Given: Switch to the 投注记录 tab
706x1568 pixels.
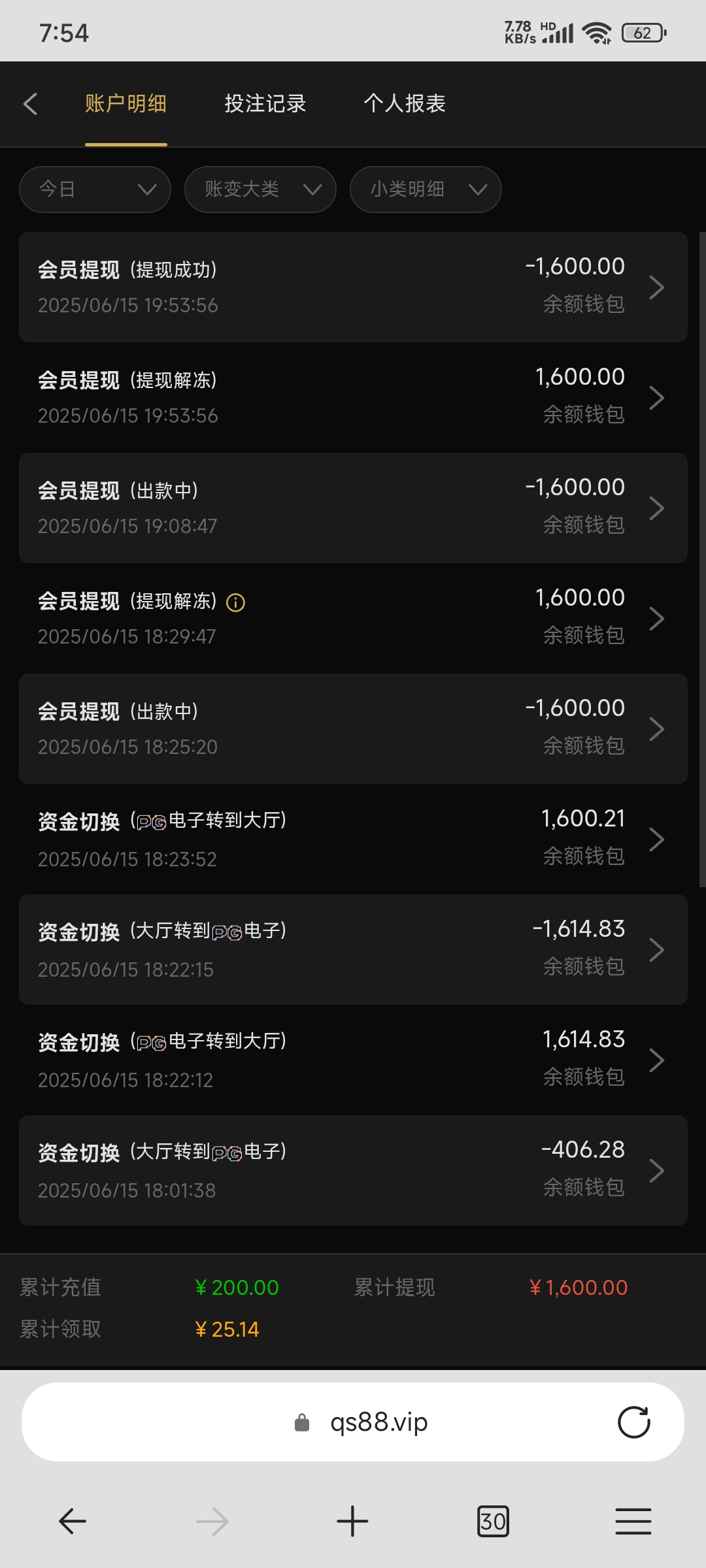Looking at the screenshot, I should click(x=265, y=103).
